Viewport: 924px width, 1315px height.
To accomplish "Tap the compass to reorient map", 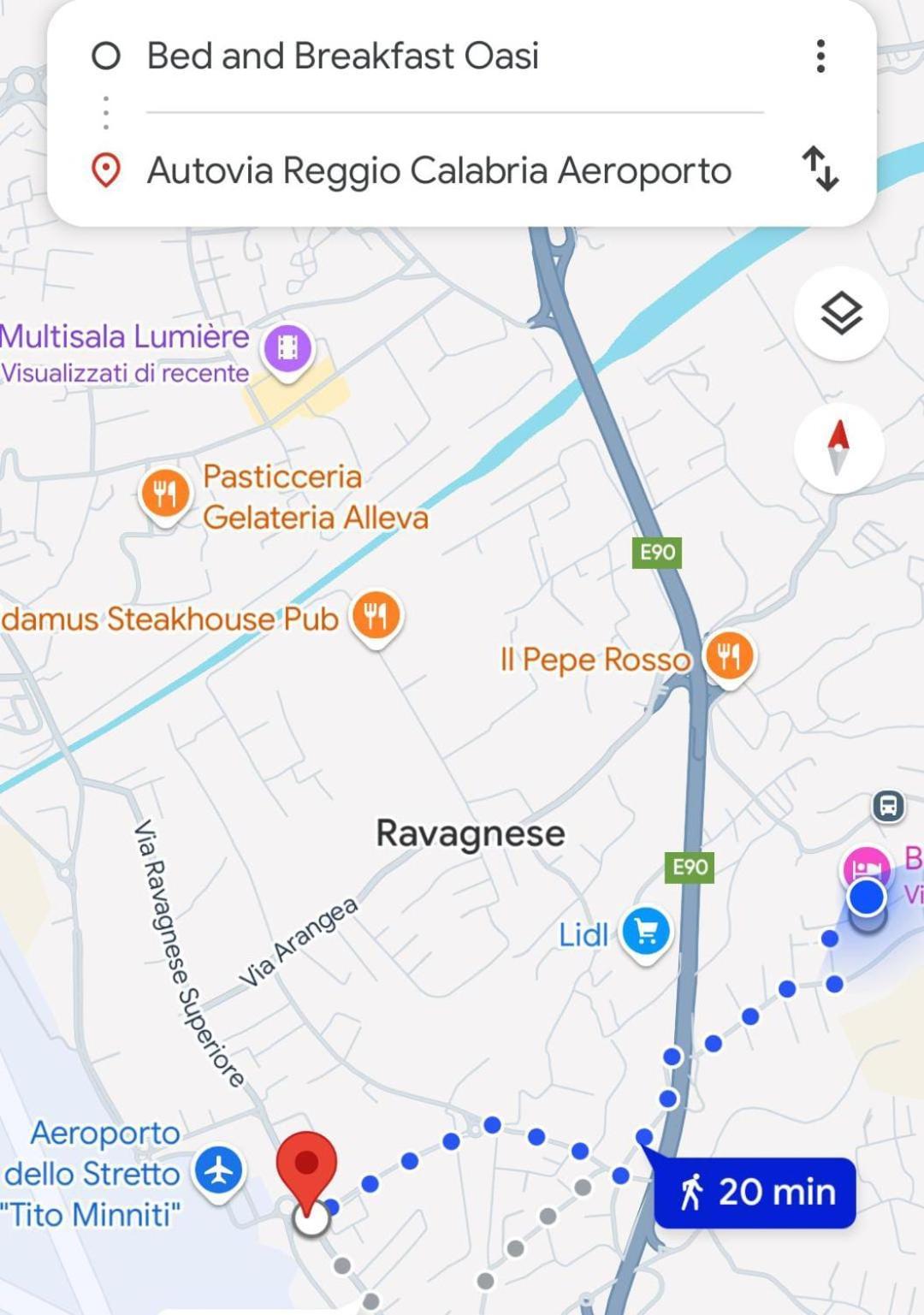I will click(x=838, y=448).
